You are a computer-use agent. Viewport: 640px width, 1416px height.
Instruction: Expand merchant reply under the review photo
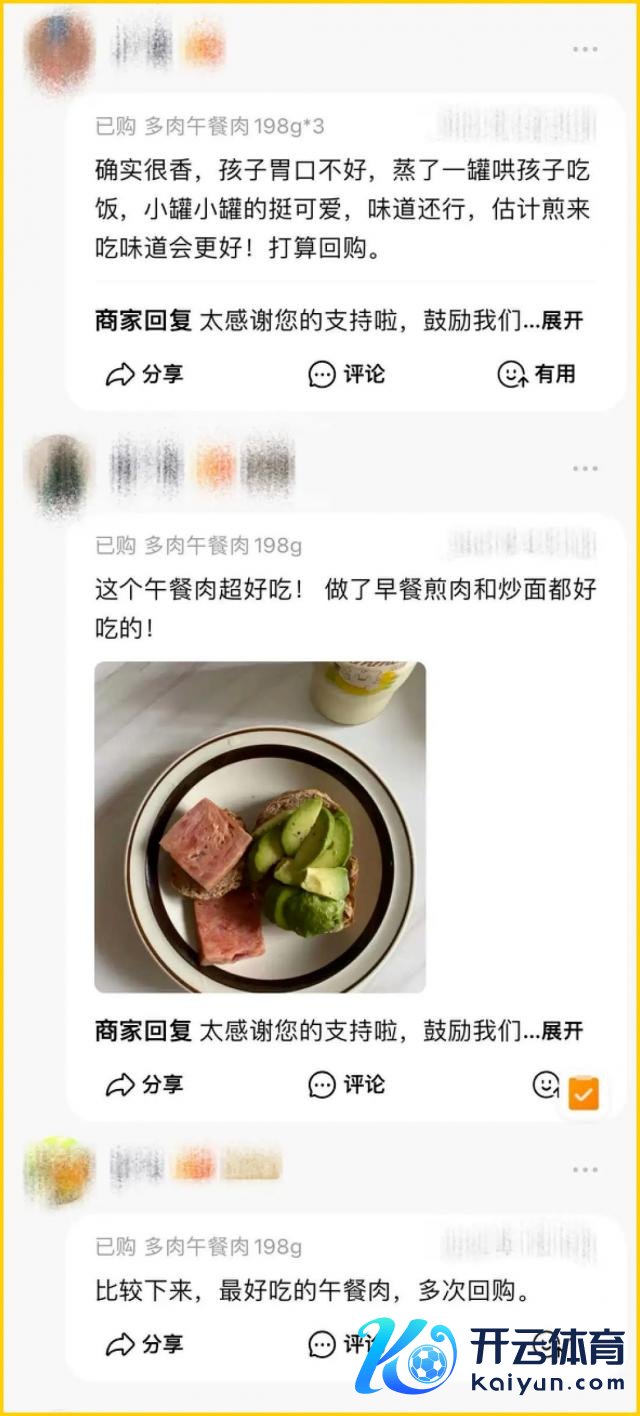point(562,1031)
